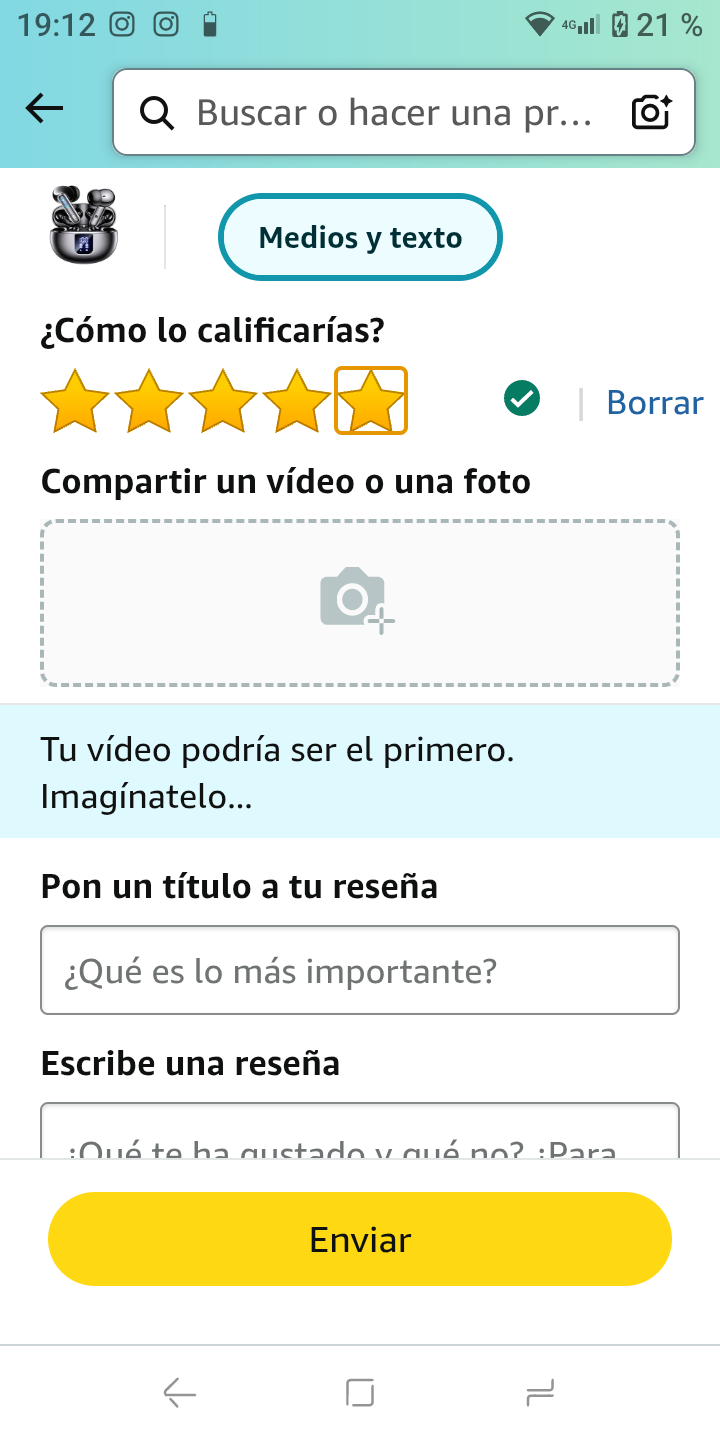Rate the product five stars

tap(371, 402)
